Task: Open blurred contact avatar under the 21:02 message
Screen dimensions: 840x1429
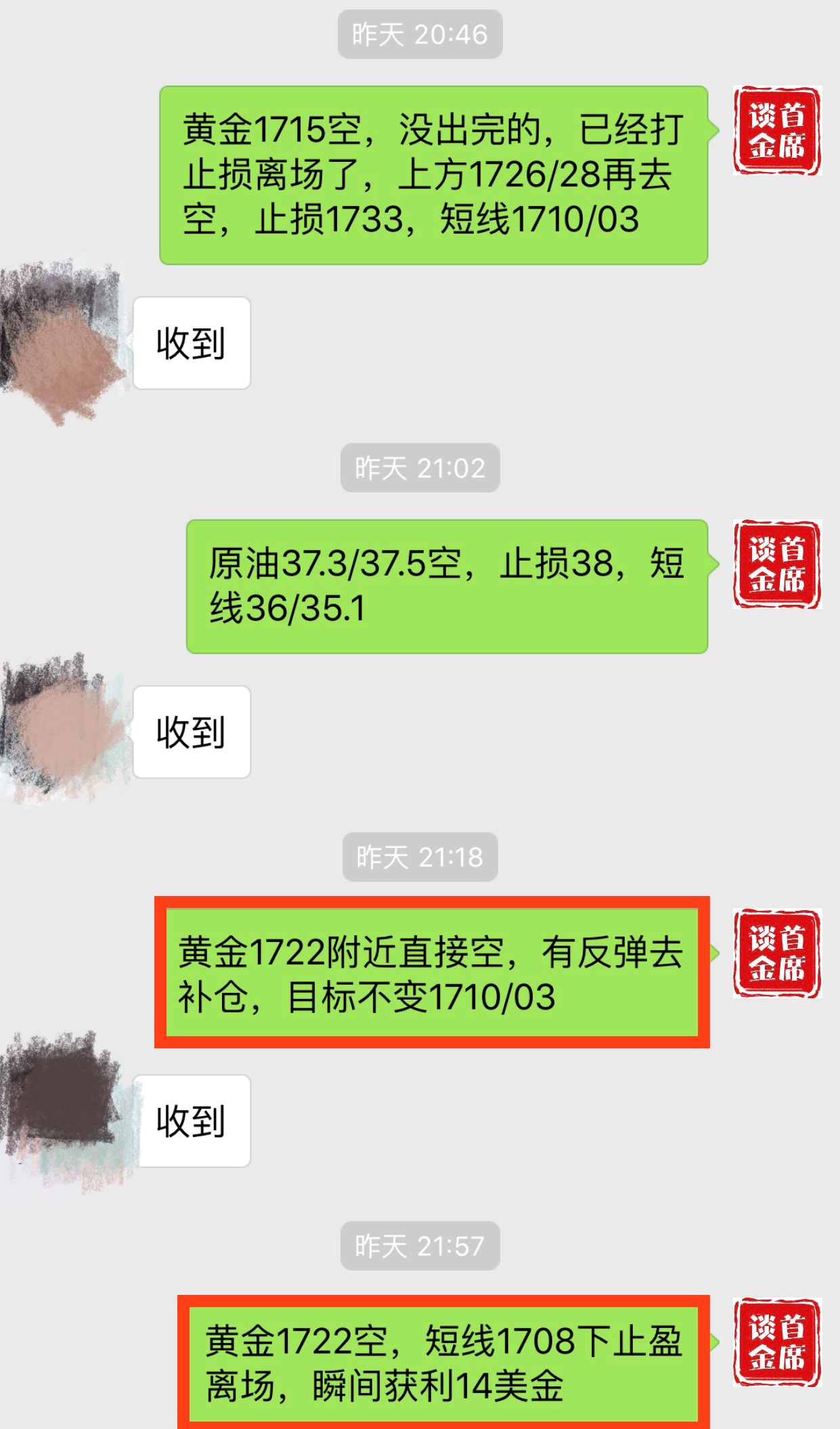Action: click(62, 731)
